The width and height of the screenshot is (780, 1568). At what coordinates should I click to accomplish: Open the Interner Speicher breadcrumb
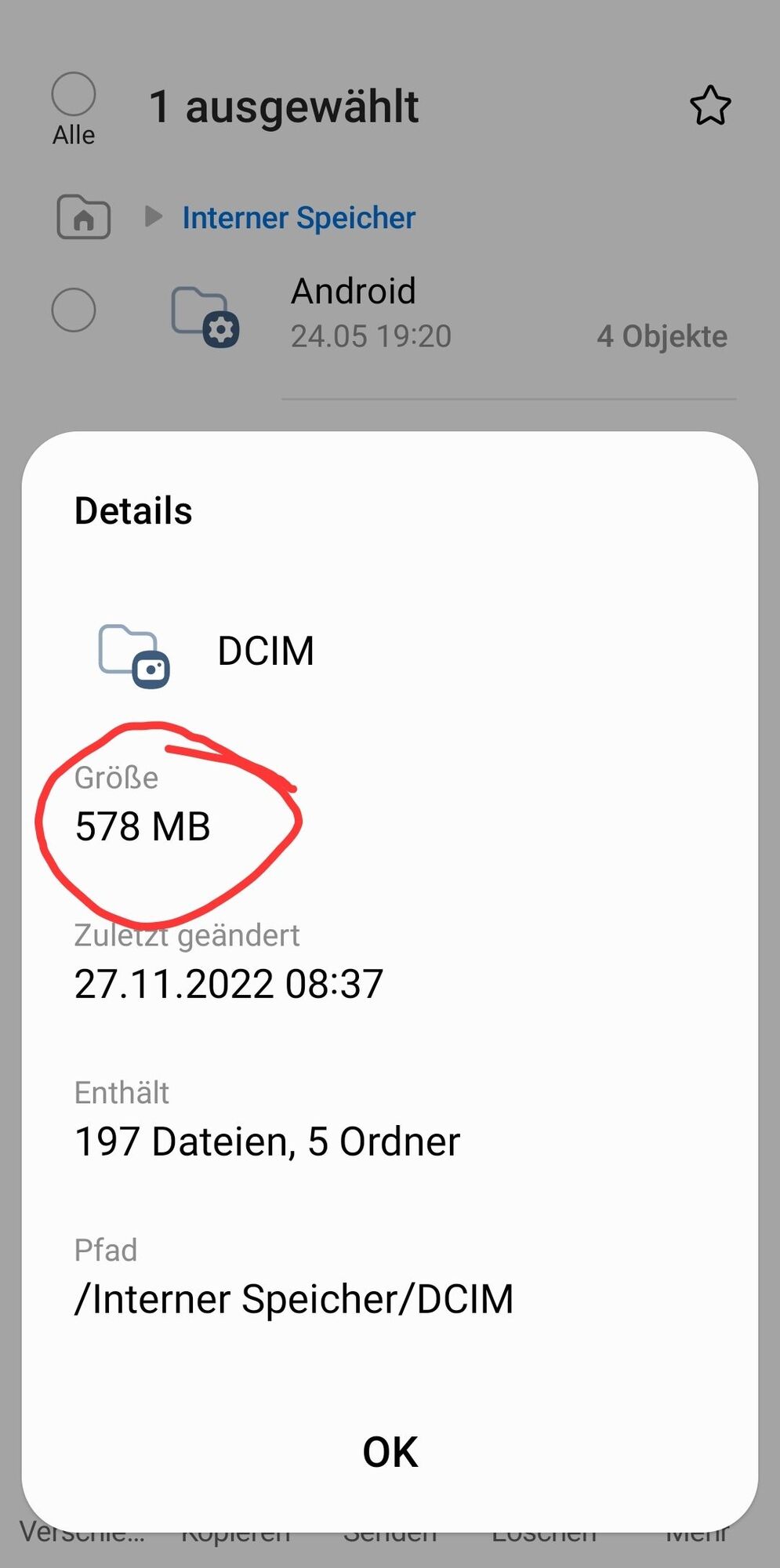(x=298, y=218)
